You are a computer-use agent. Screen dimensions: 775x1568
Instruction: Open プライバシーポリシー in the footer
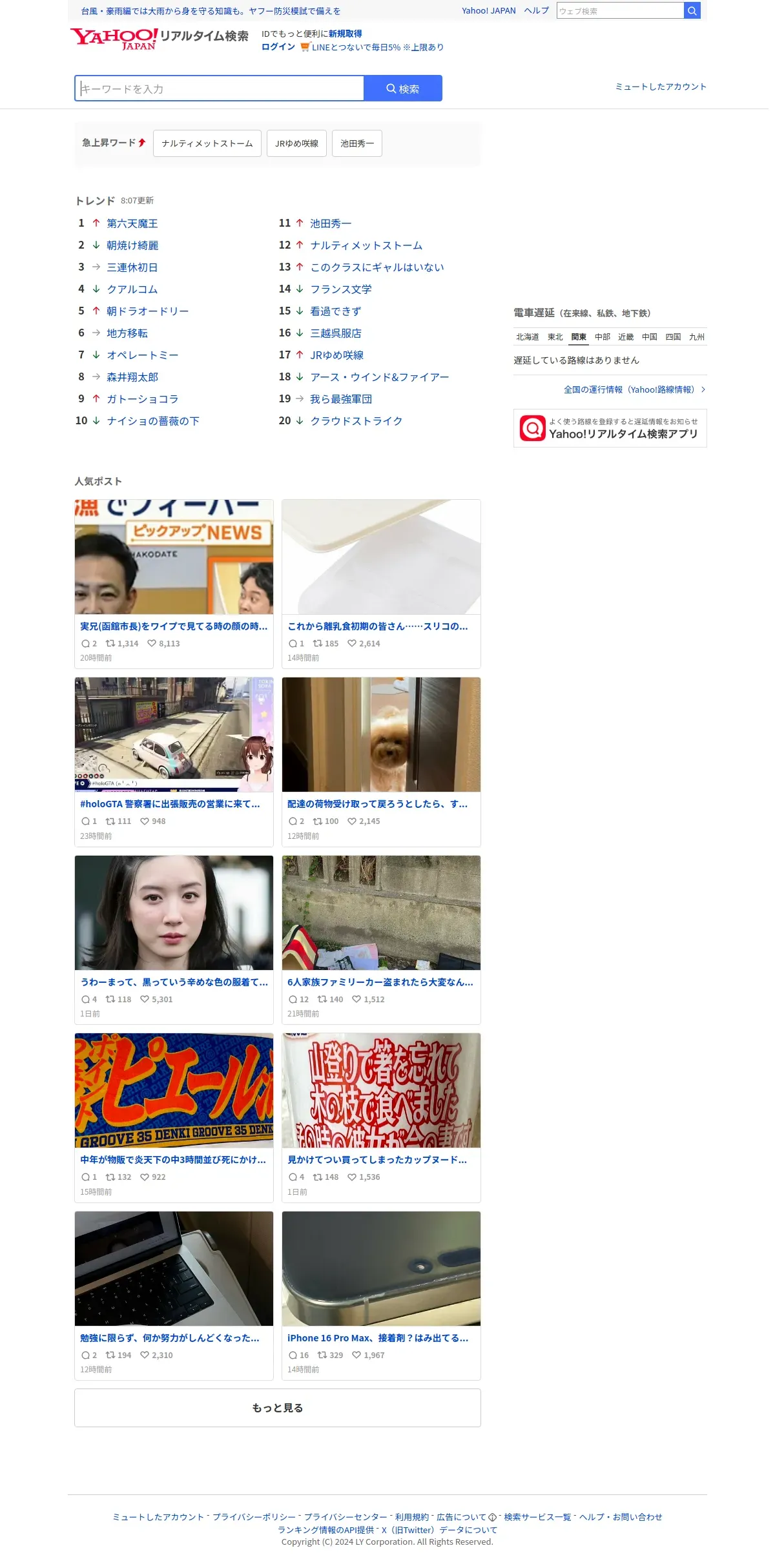pyautogui.click(x=254, y=1517)
